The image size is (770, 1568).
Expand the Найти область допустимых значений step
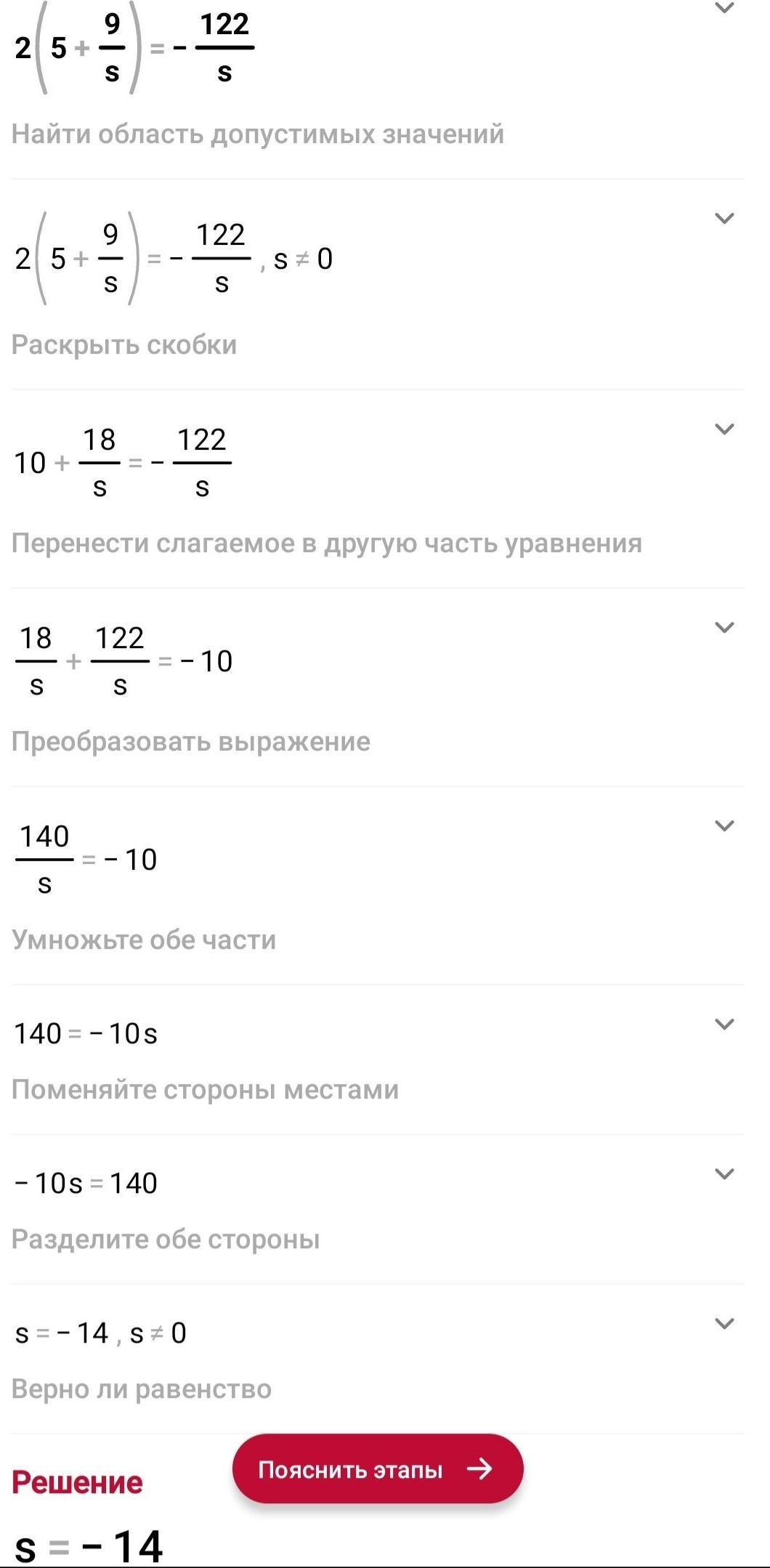tap(724, 9)
